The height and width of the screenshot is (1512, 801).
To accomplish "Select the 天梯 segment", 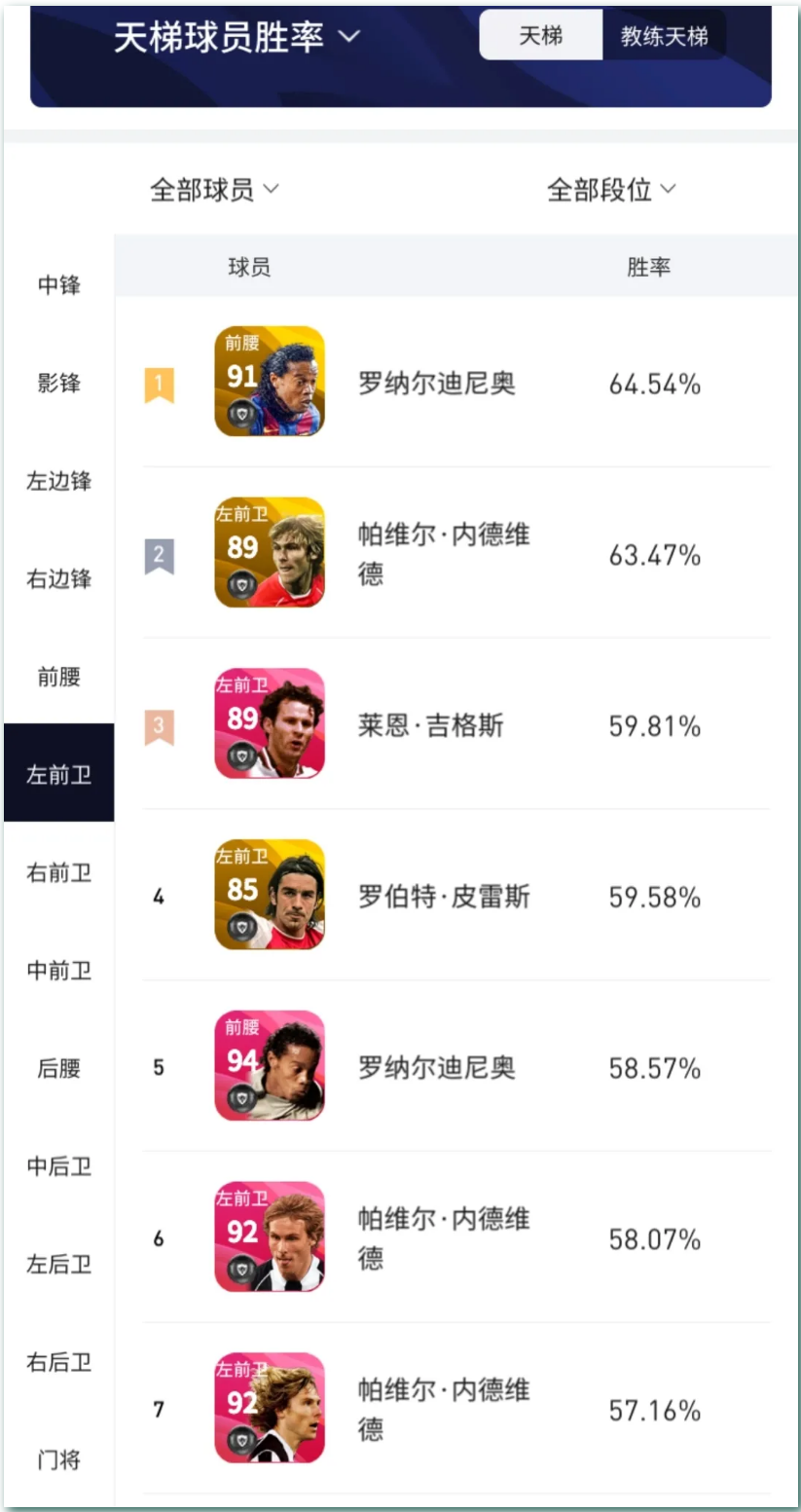I will click(541, 37).
